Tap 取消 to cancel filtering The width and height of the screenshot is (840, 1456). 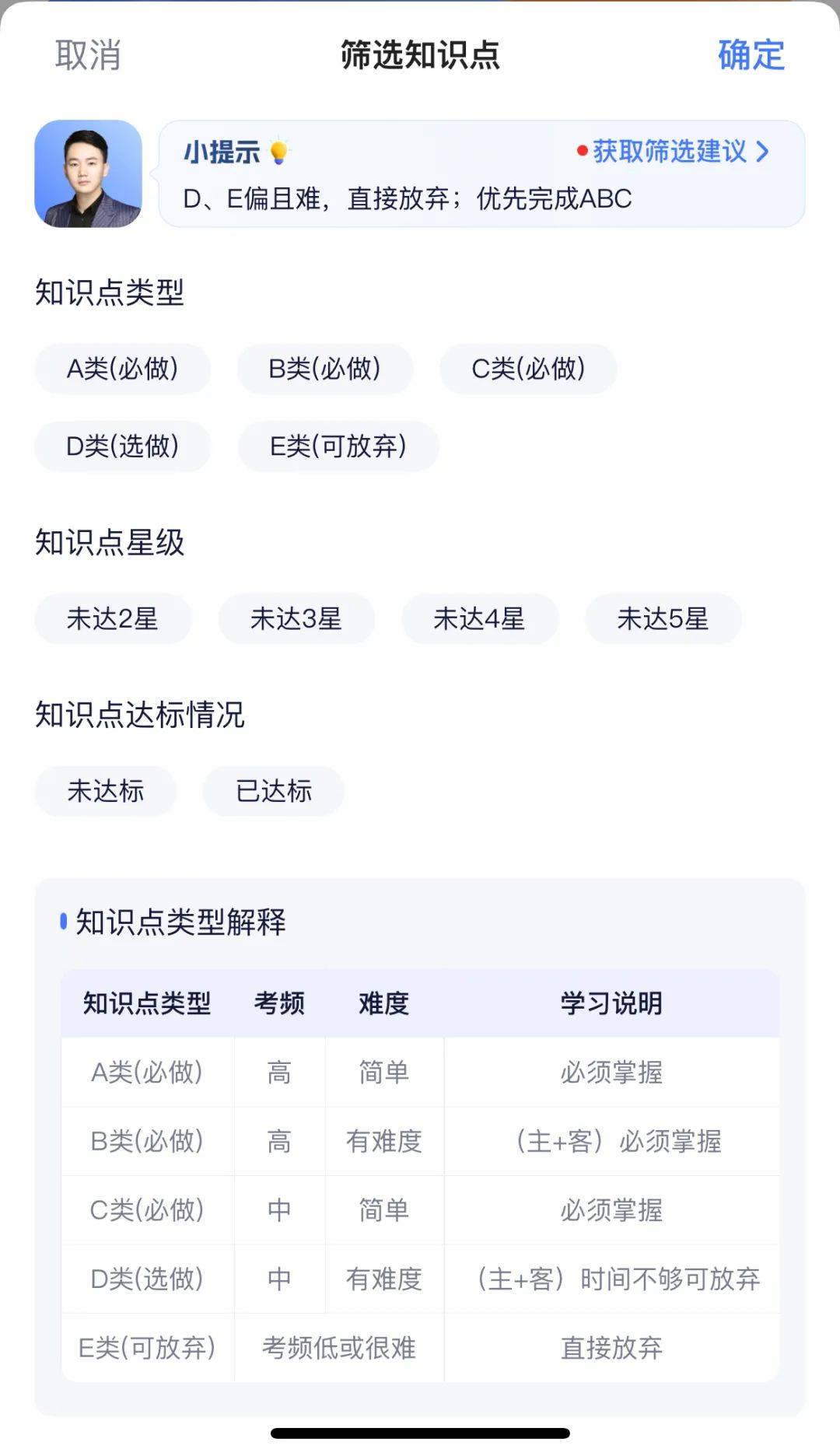88,55
